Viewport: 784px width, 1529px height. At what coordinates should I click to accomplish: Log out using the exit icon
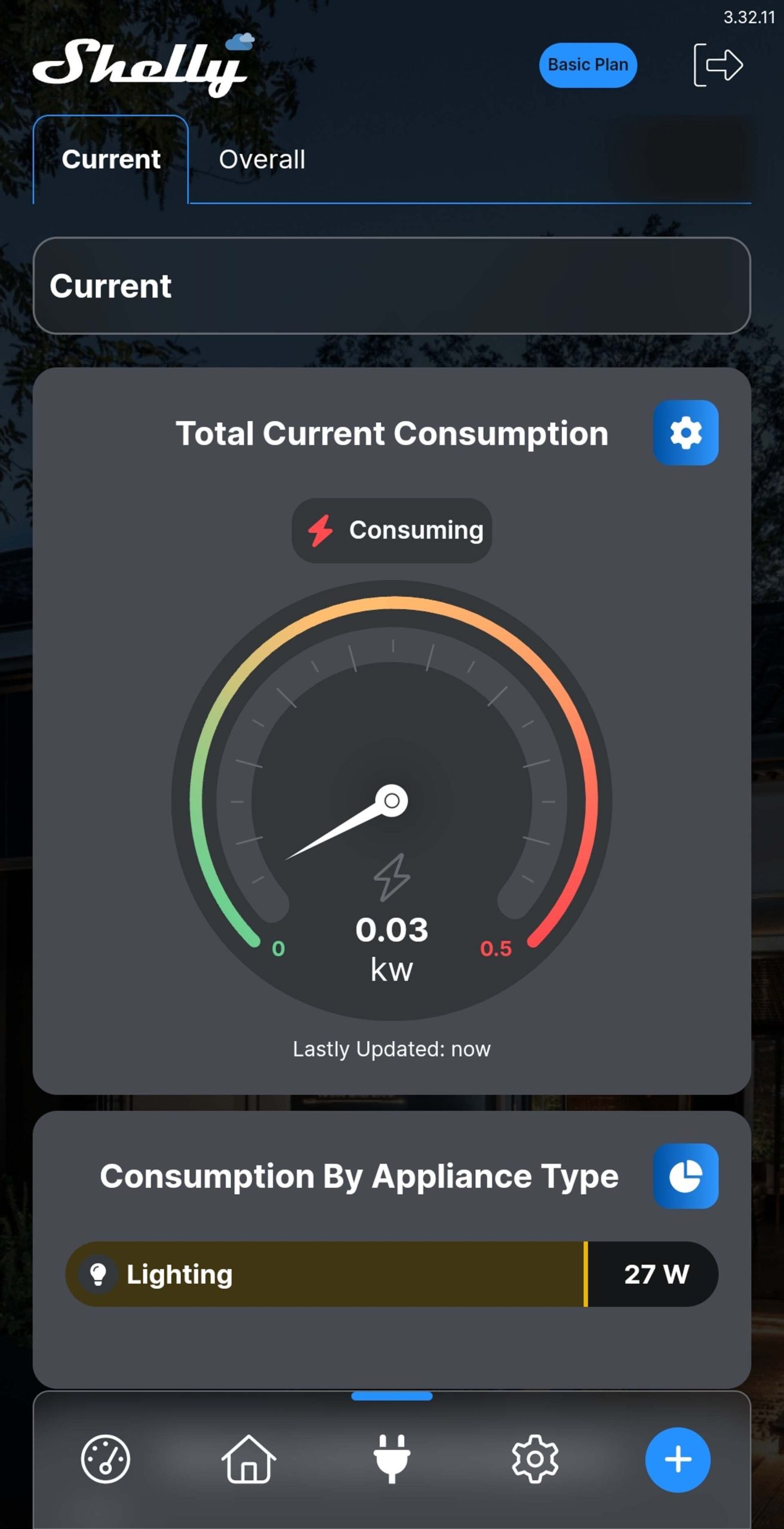[x=718, y=65]
